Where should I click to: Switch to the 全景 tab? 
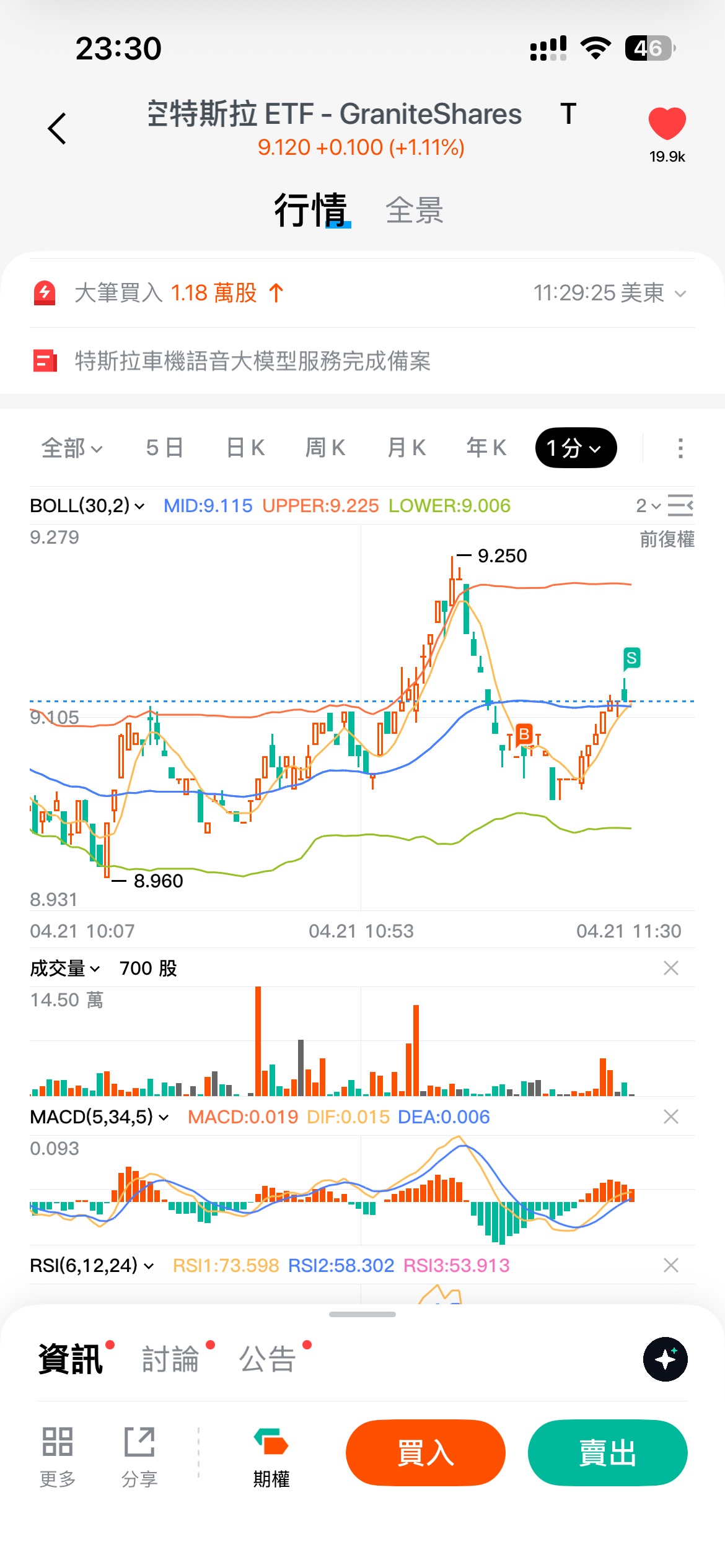tap(414, 211)
